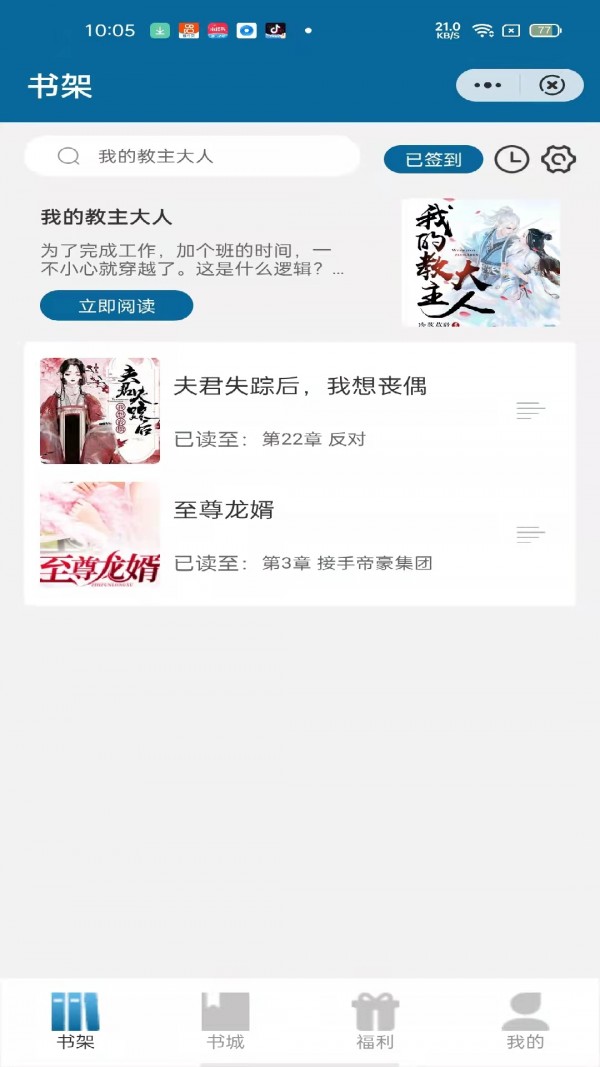Viewport: 600px width, 1067px height.
Task: Open the search box for 我的教主大人
Action: 192,157
